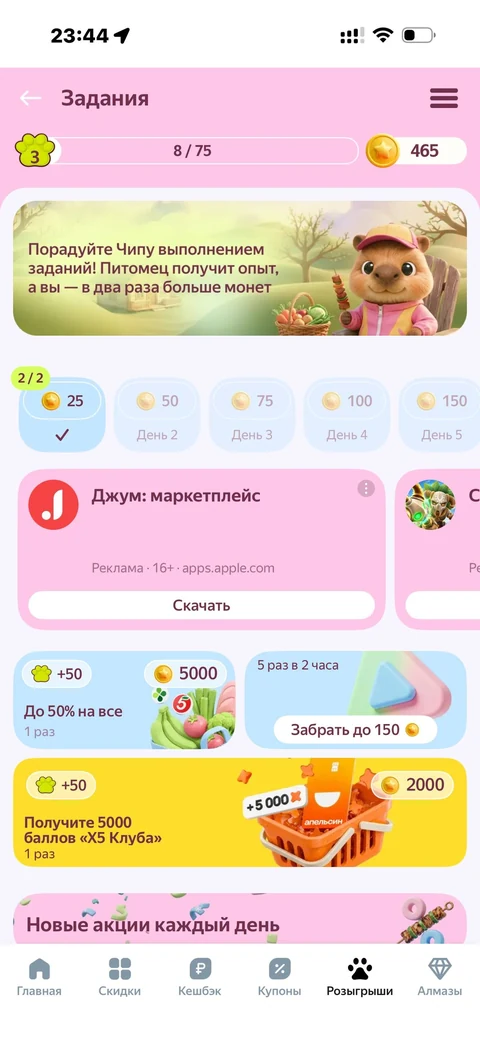Image resolution: width=480 pixels, height=1043 pixels.
Task: Switch to the Кешбэк tab
Action: tap(200, 977)
